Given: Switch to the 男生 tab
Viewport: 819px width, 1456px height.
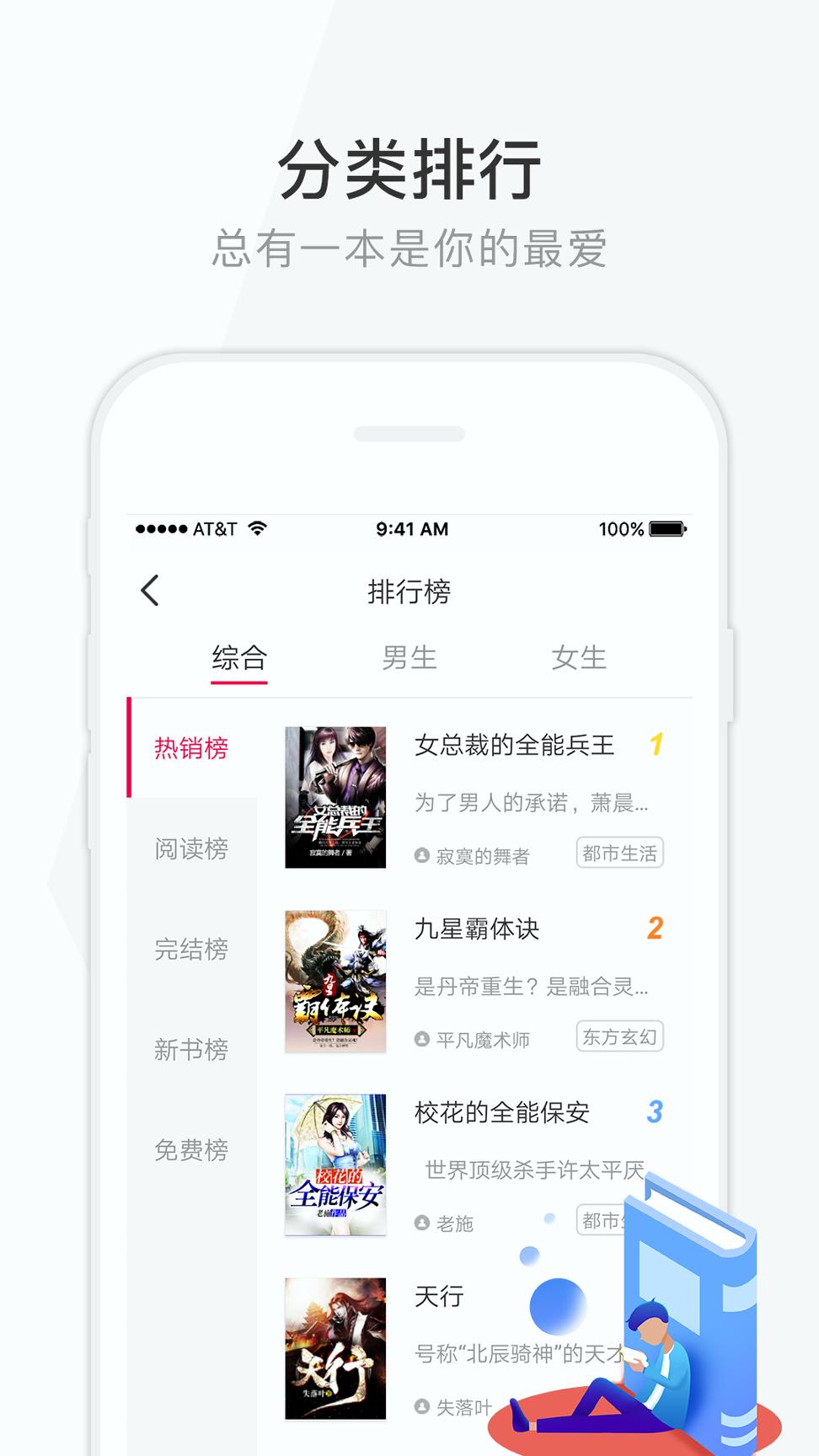Looking at the screenshot, I should coord(409,659).
